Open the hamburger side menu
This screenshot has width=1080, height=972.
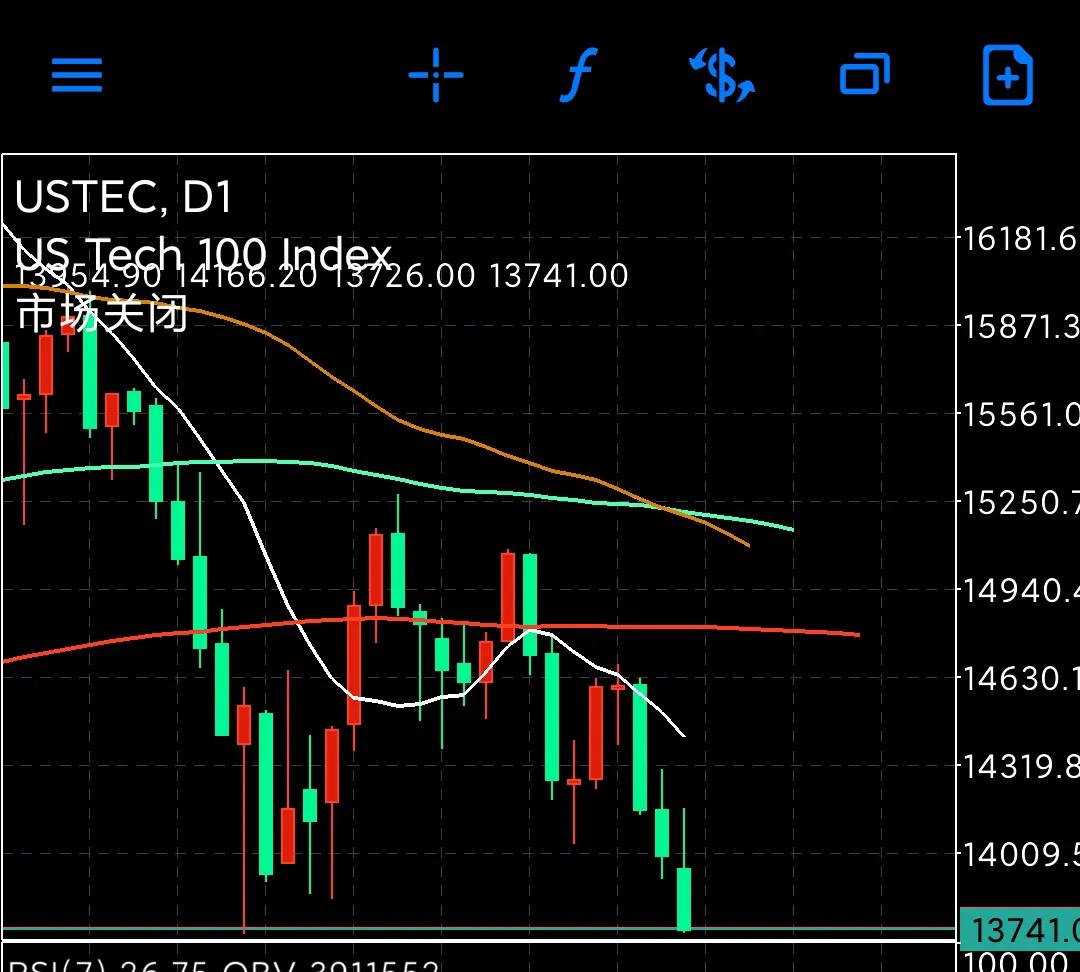(x=77, y=75)
